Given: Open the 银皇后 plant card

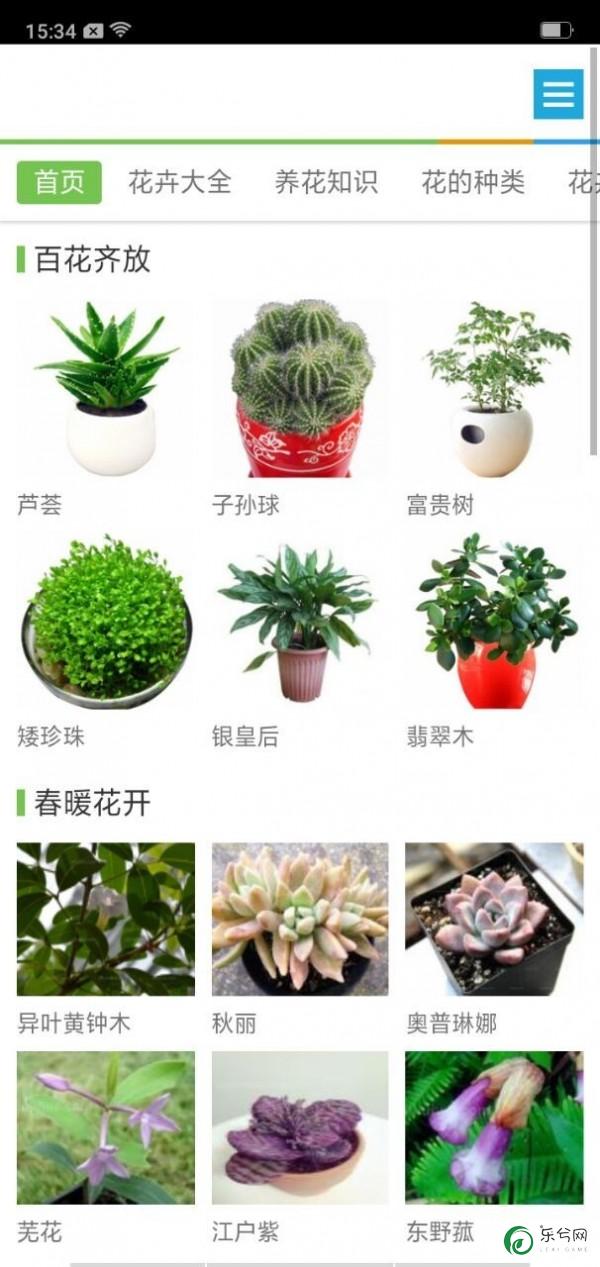Looking at the screenshot, I should click(x=300, y=641).
